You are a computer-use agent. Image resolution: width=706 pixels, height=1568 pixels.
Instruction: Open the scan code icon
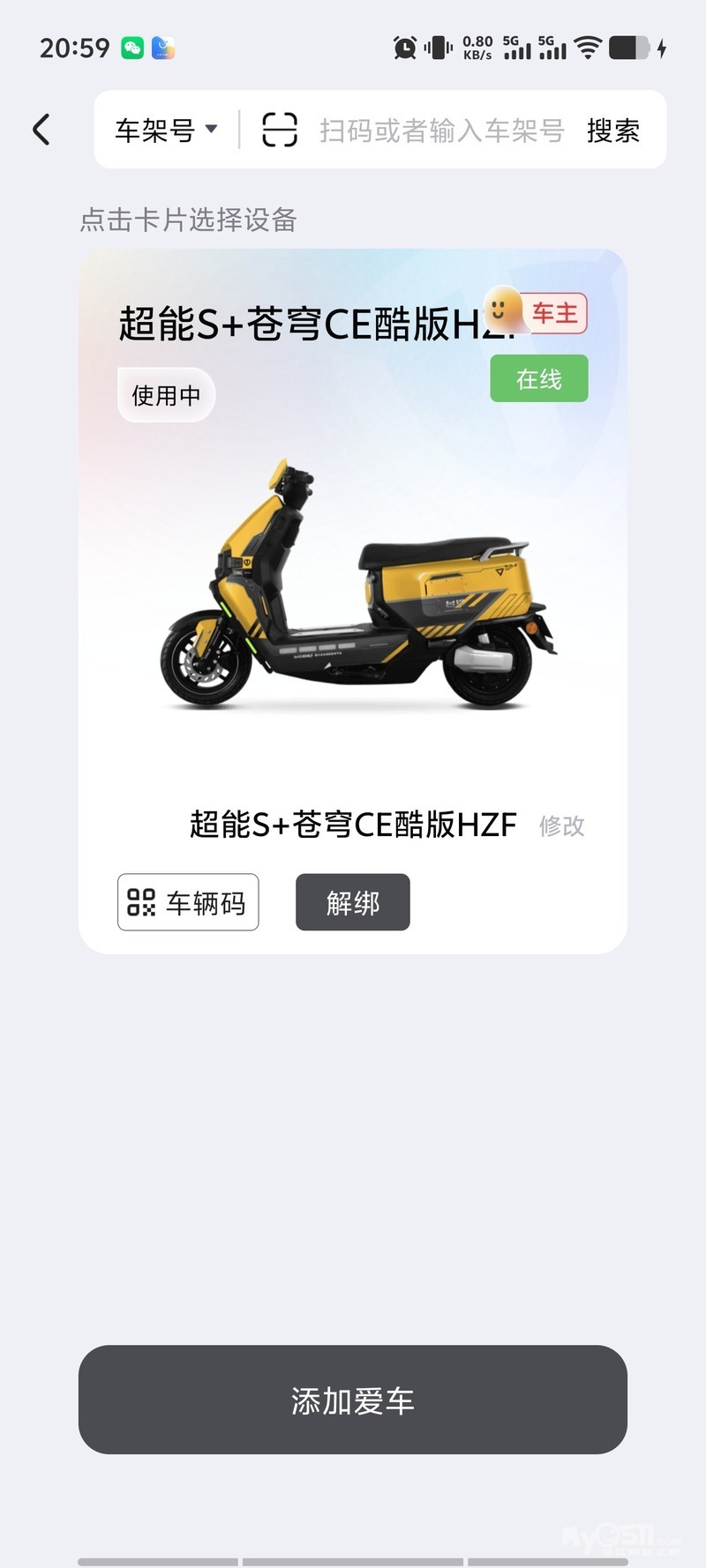click(280, 130)
